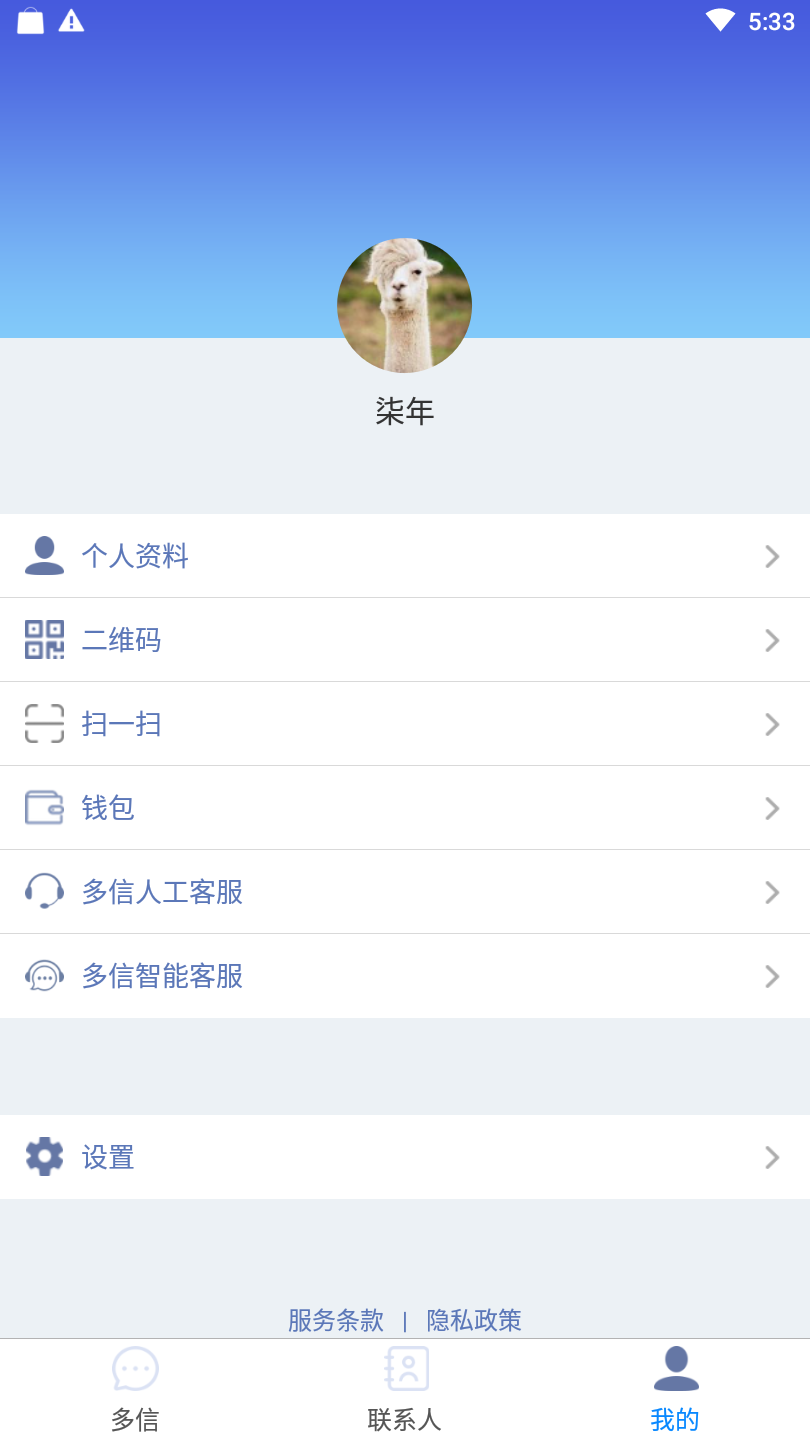Viewport: 810px width, 1440px height.
Task: Select the 我的 tab
Action: pos(675,1390)
